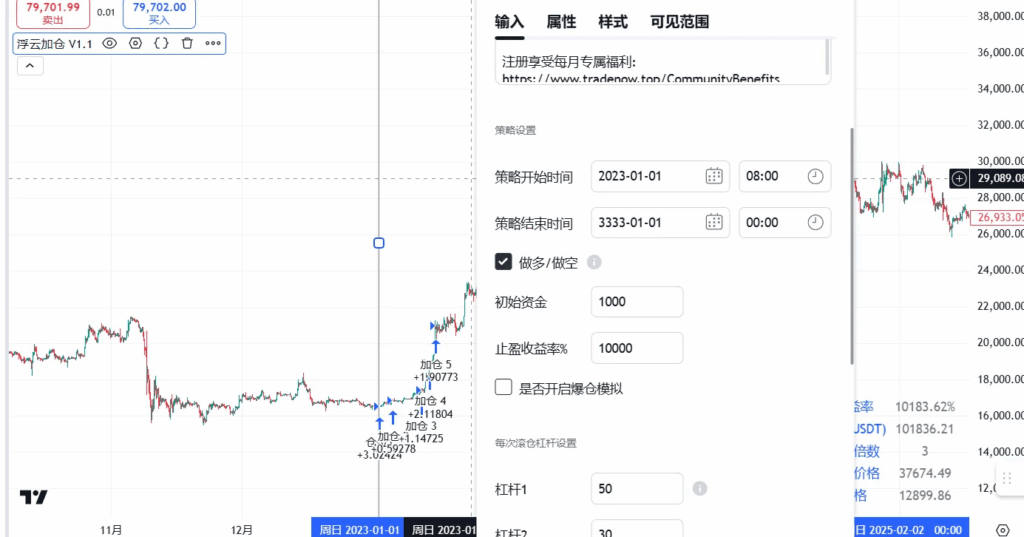The width and height of the screenshot is (1024, 537).
Task: Select the 输入 tab
Action: tap(509, 22)
